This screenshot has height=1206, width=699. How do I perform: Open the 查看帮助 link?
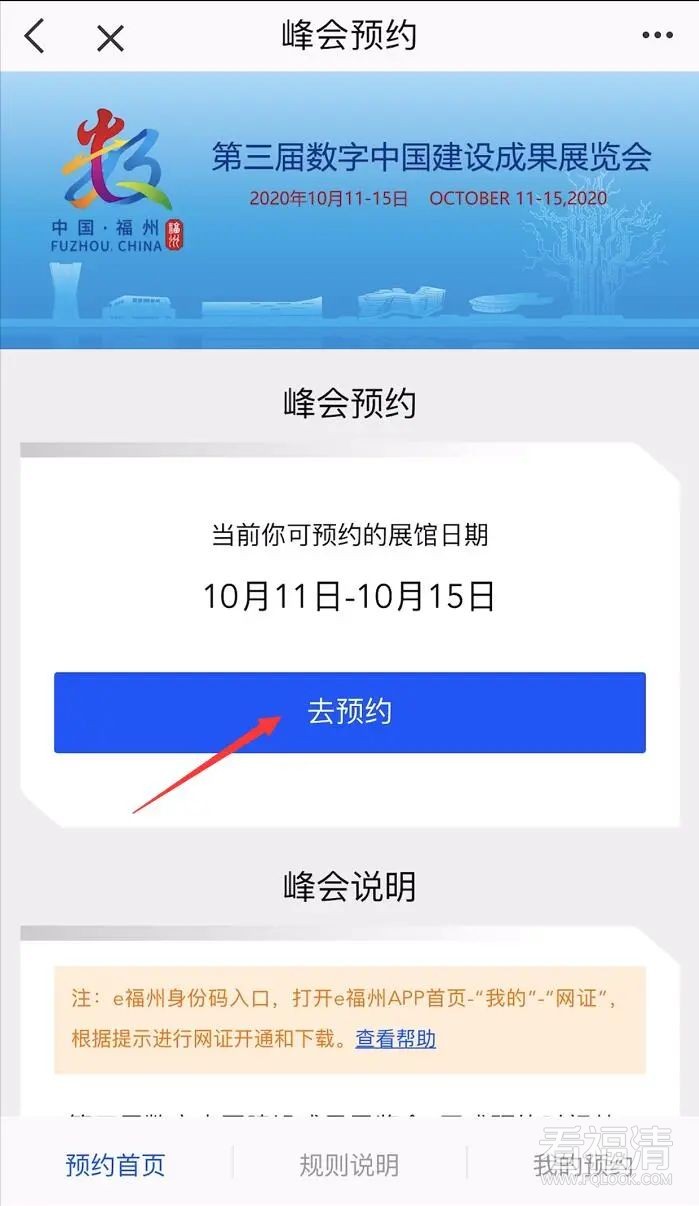396,1039
